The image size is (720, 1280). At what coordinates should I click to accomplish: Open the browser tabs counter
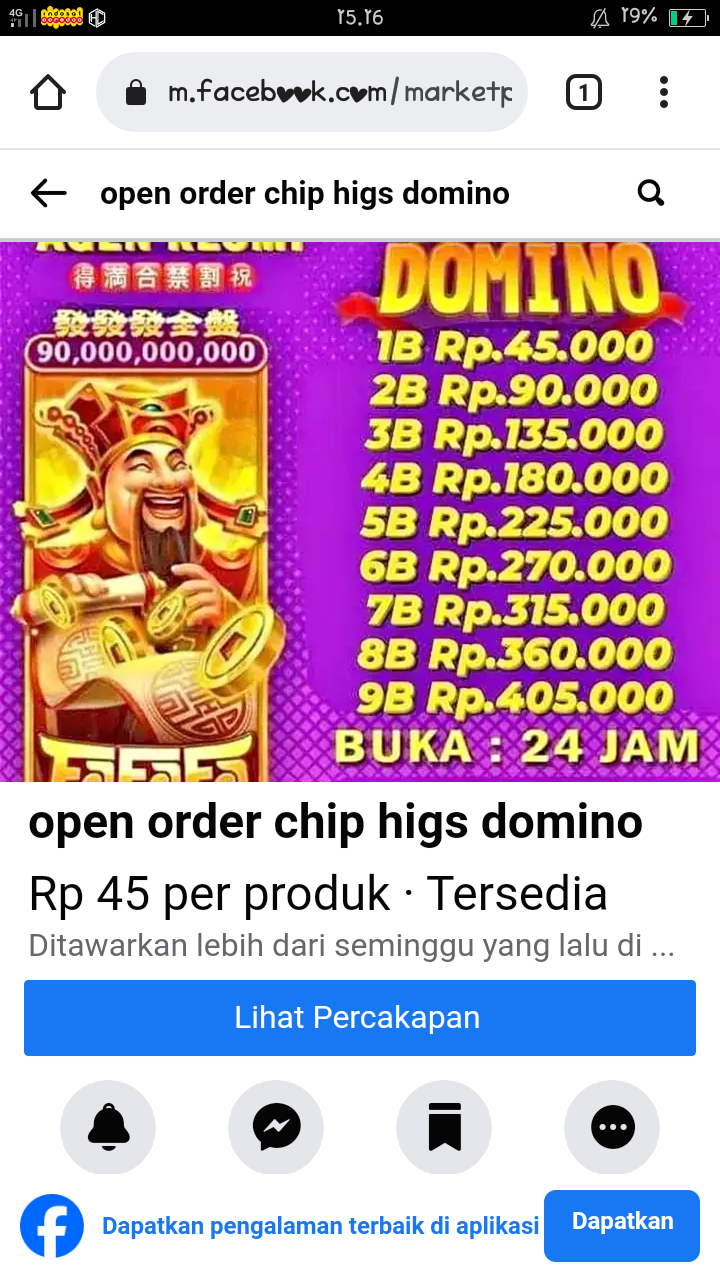point(582,91)
